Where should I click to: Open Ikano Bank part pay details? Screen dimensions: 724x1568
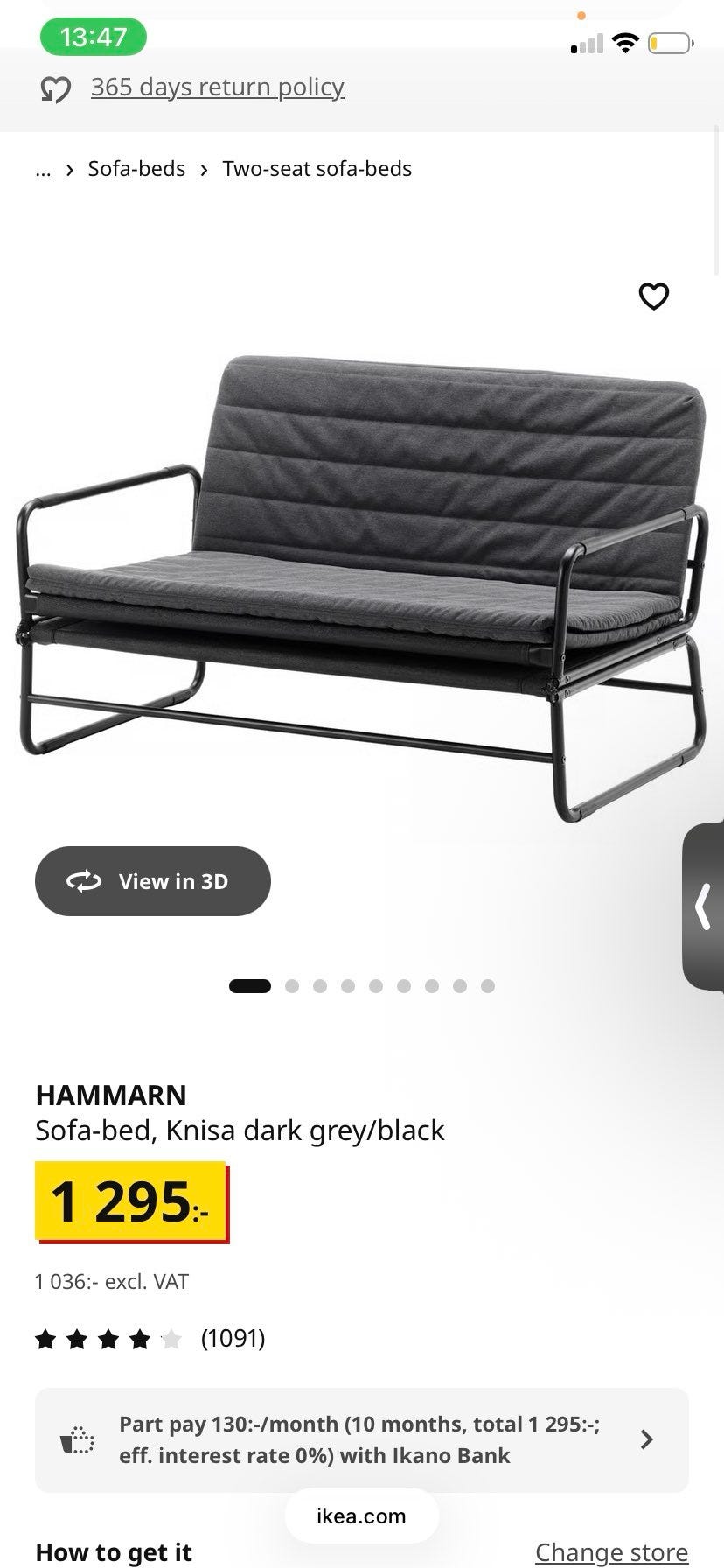pyautogui.click(x=362, y=1439)
